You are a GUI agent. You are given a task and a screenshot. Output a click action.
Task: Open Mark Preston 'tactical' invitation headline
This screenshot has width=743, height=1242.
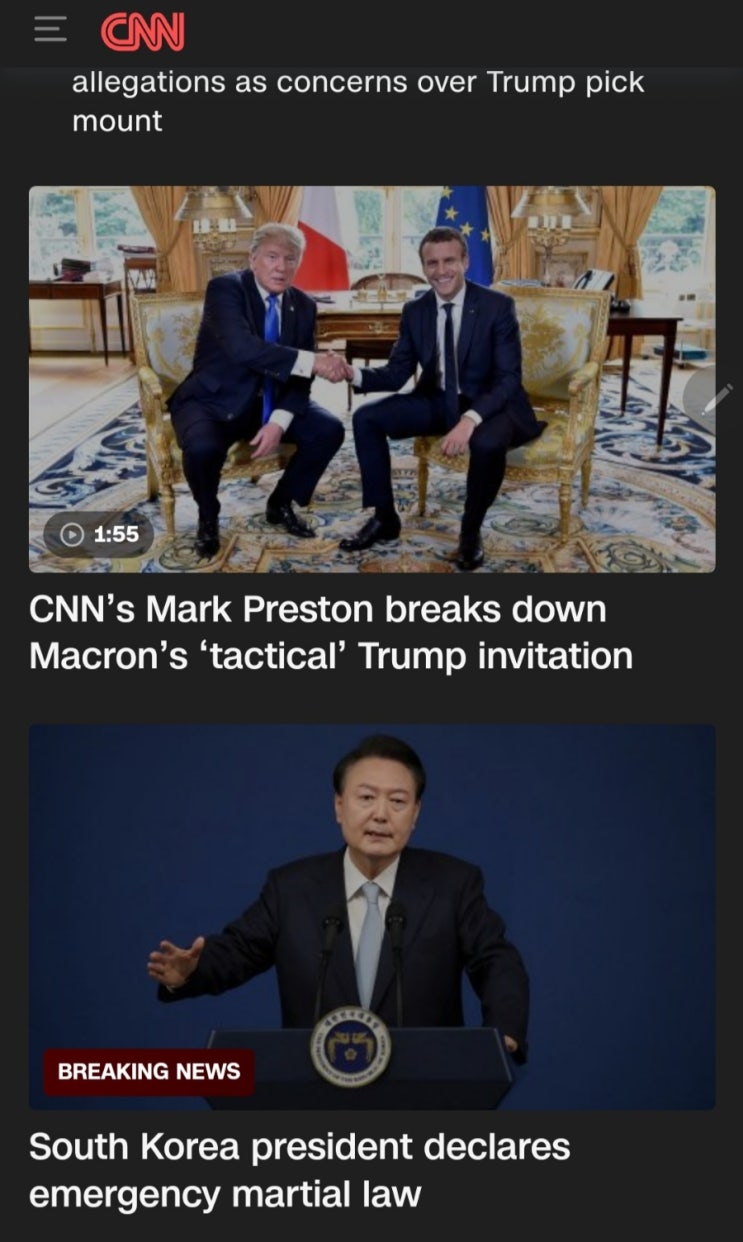pos(331,633)
